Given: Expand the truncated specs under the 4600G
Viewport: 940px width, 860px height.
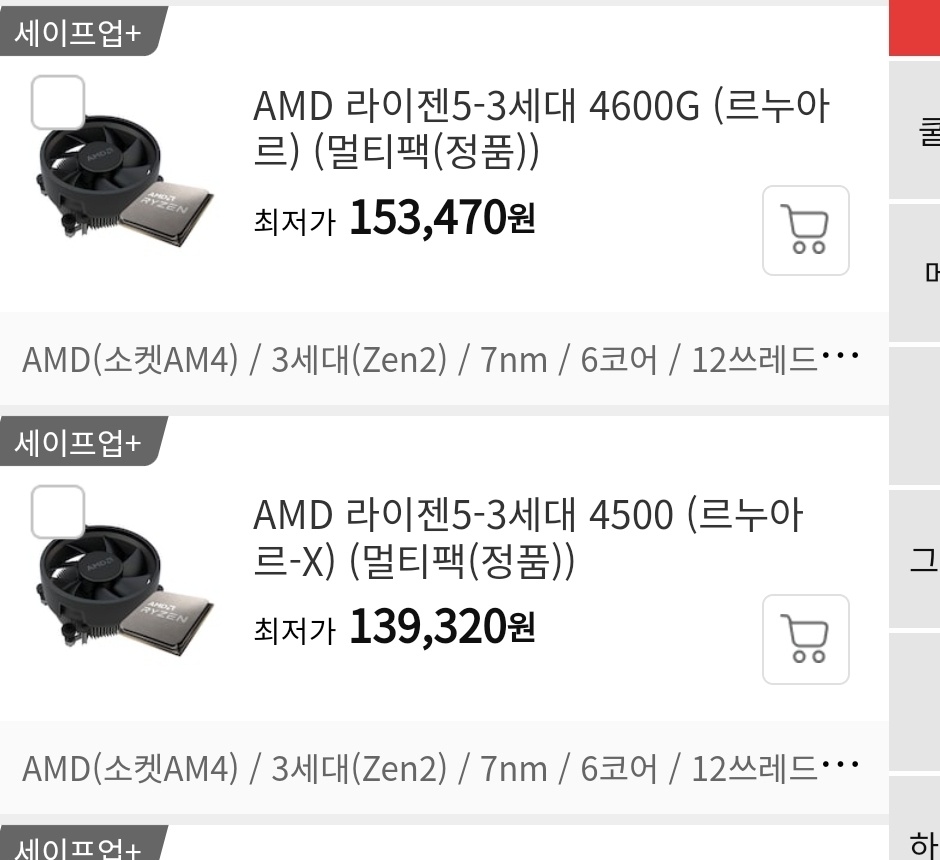Looking at the screenshot, I should point(840,357).
